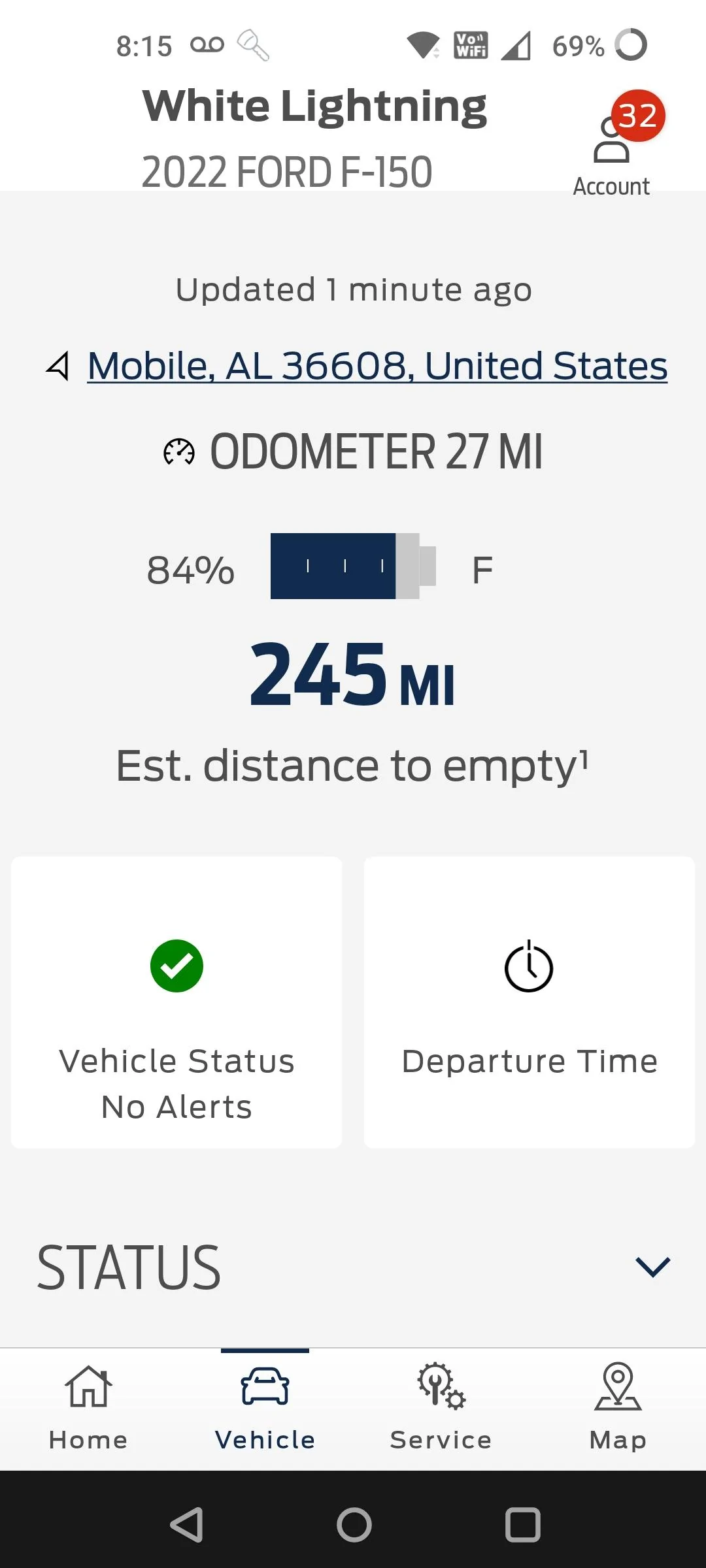Open the Mobile, AL 36608 location link

tap(377, 366)
